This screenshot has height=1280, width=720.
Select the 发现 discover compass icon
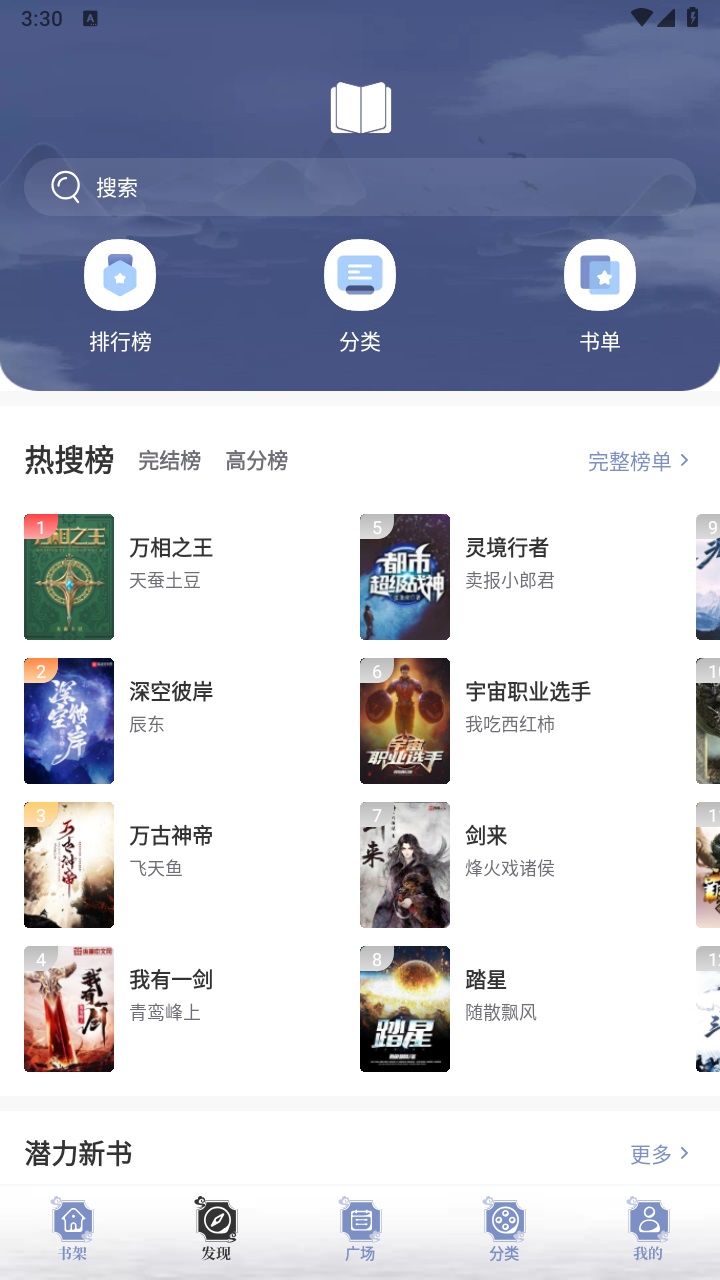click(216, 1220)
